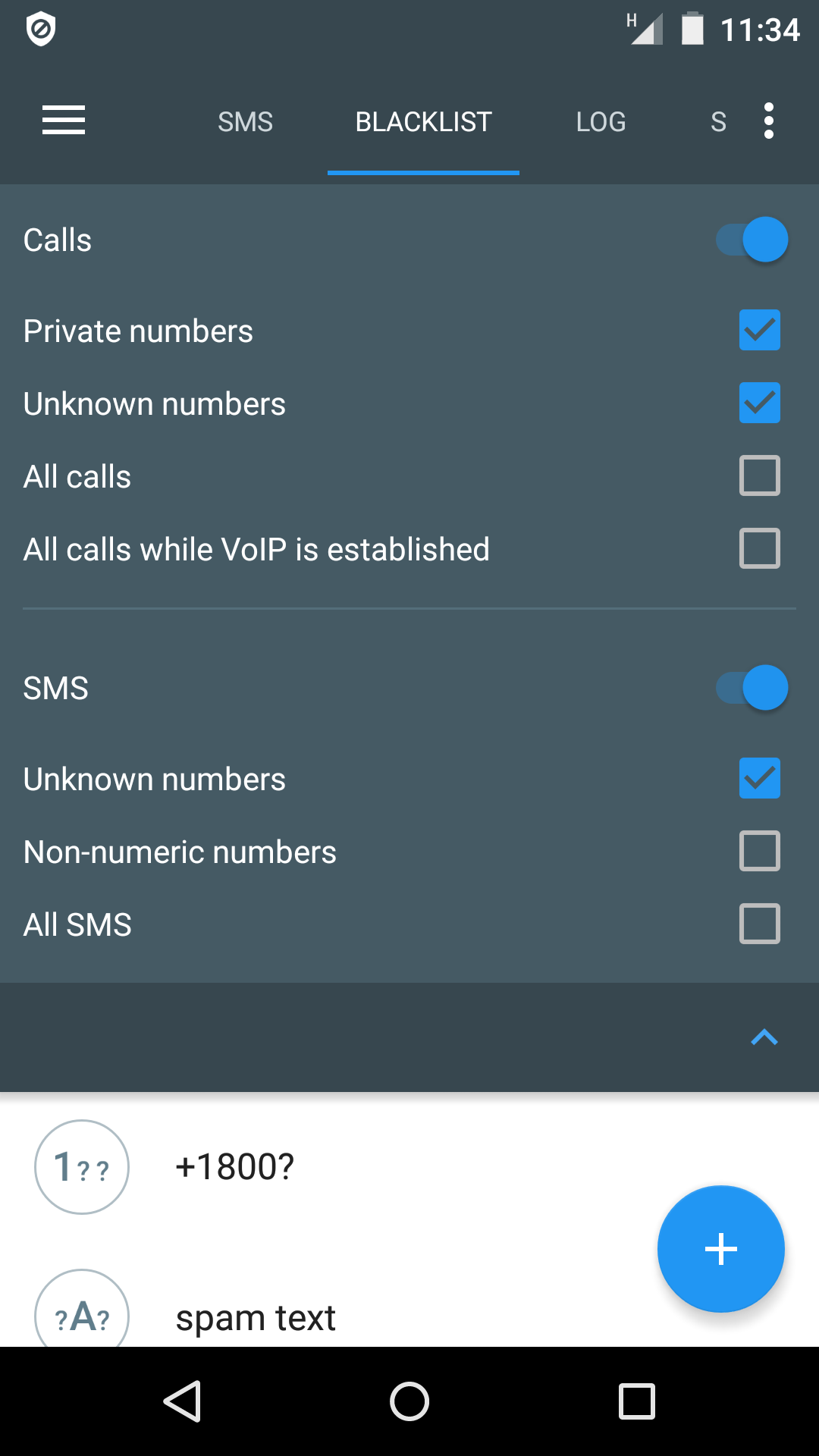Check the All SMS box
This screenshot has width=819, height=1456.
point(759,924)
